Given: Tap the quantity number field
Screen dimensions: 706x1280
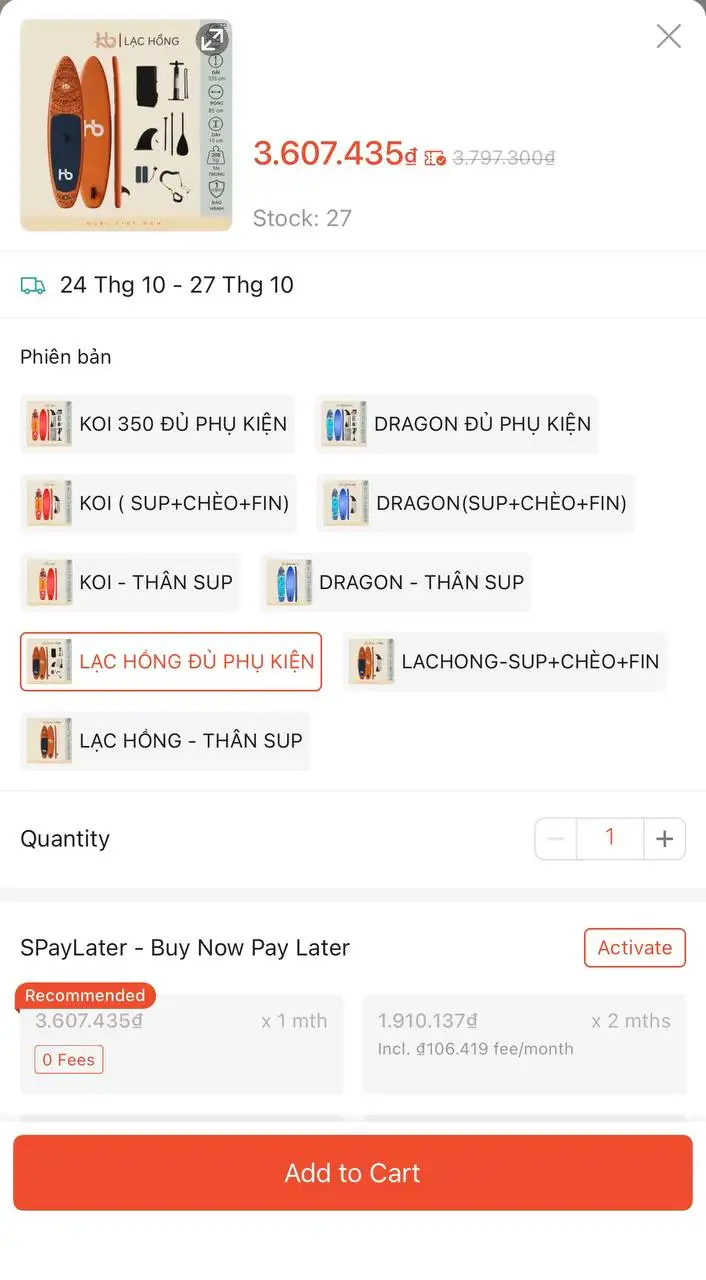Looking at the screenshot, I should pos(610,839).
